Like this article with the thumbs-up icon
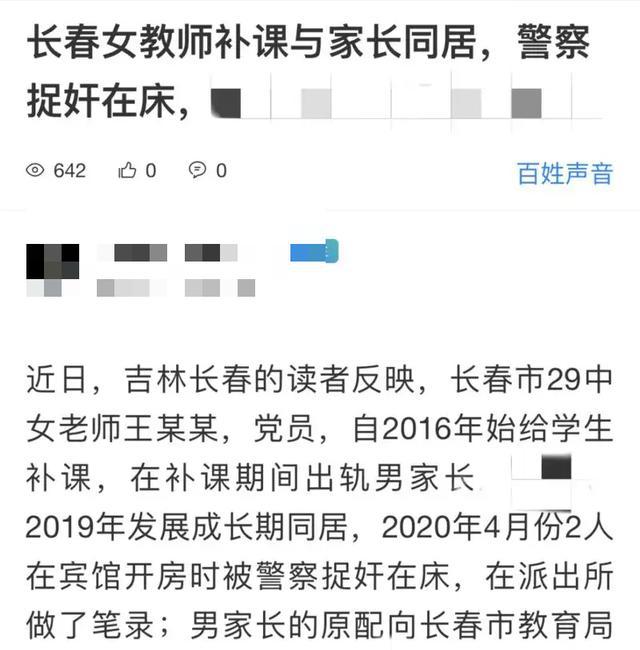Viewport: 640px width, 650px height. [128, 170]
